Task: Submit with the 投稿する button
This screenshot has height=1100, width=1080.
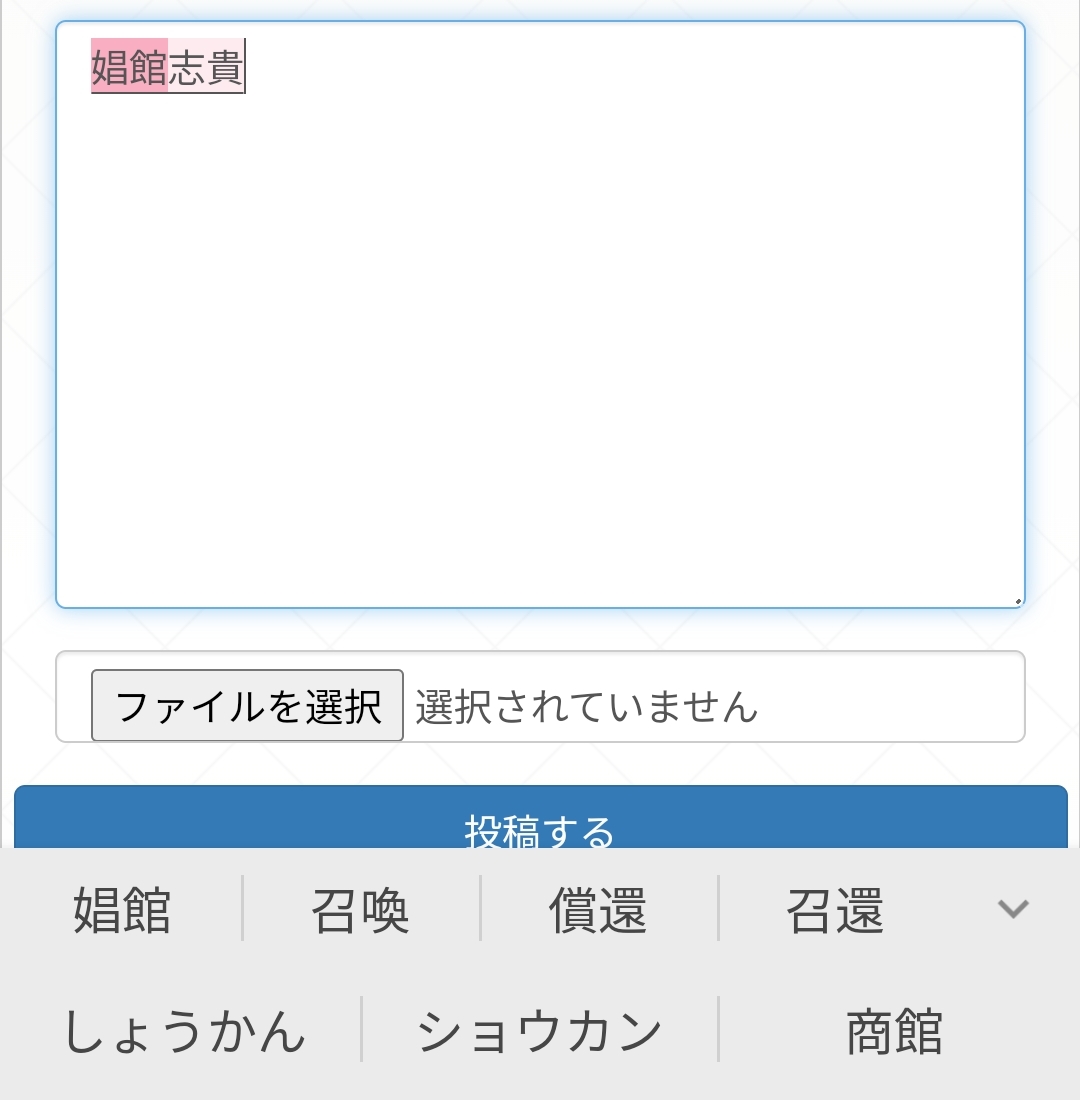Action: click(x=540, y=818)
